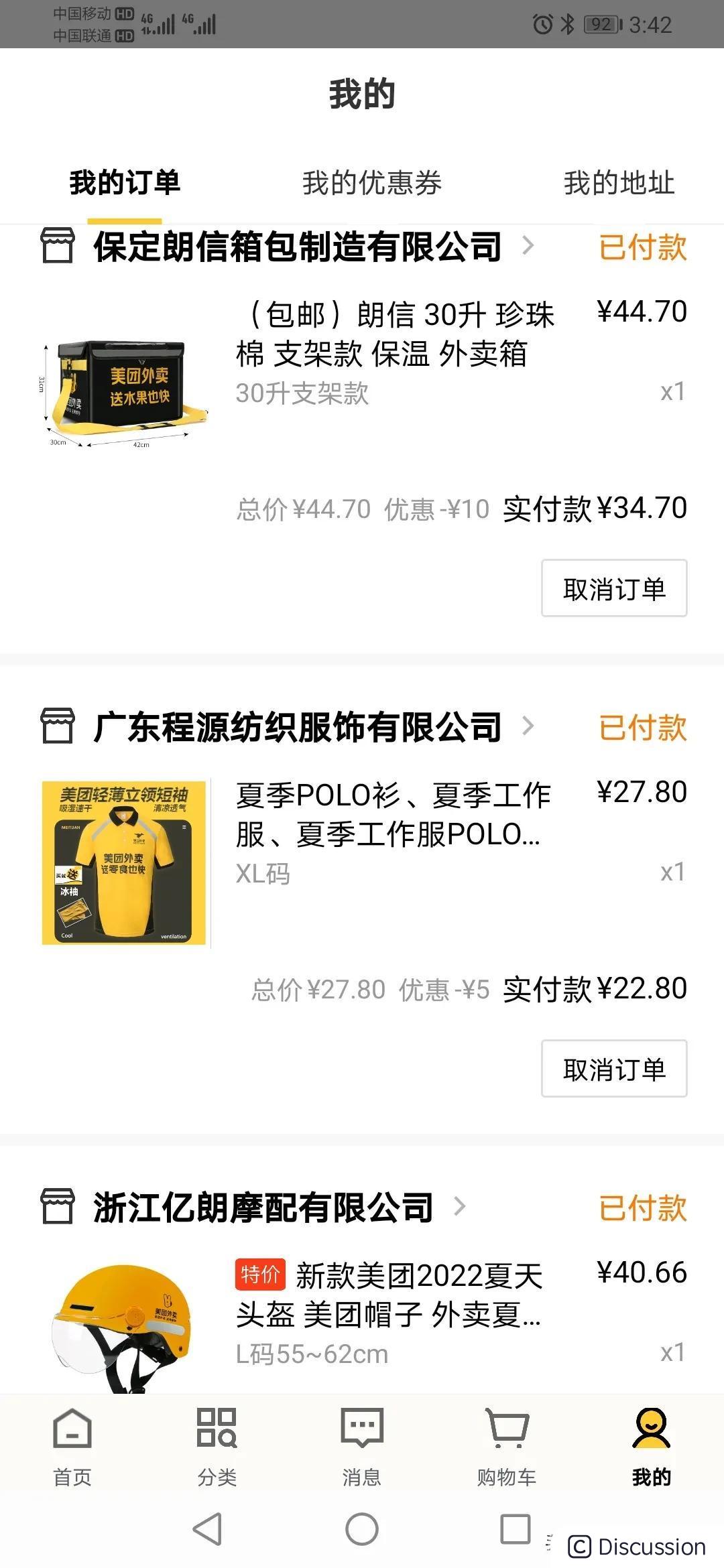This screenshot has height=1568, width=724.
Task: Open store 保定朗信箱包制造有限公司
Action: pos(298,247)
